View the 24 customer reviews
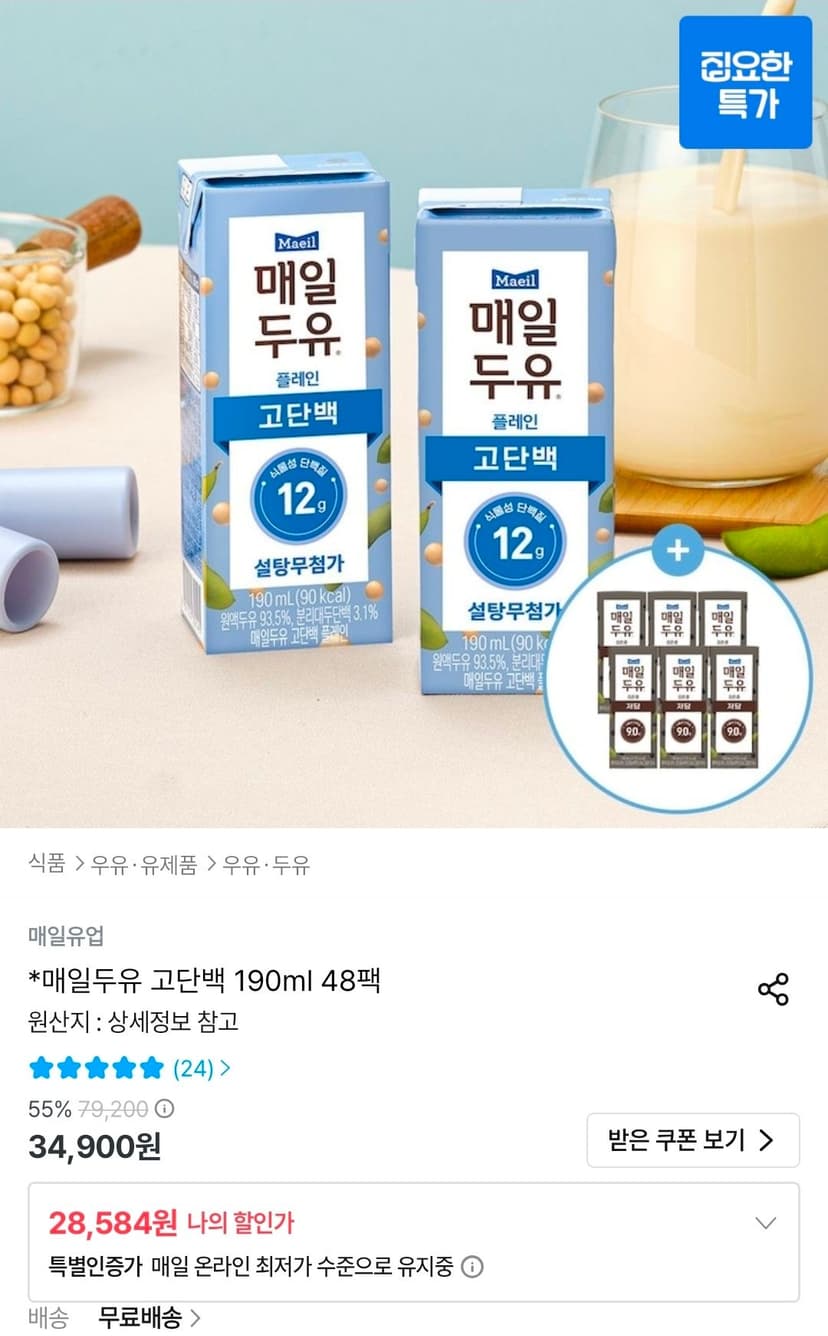 click(x=201, y=1068)
